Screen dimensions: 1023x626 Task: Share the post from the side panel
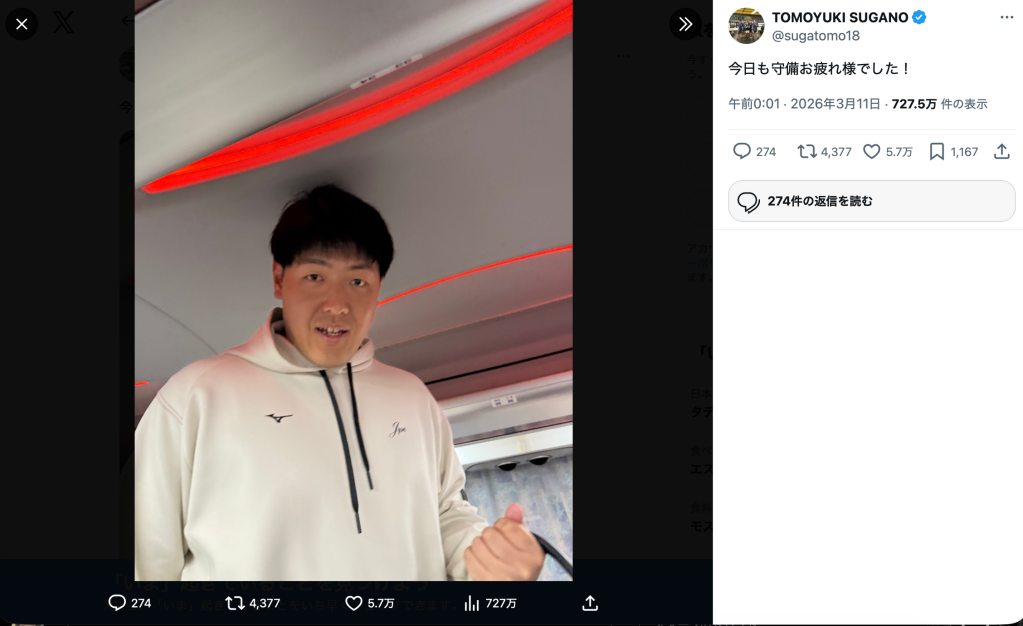click(x=1001, y=151)
